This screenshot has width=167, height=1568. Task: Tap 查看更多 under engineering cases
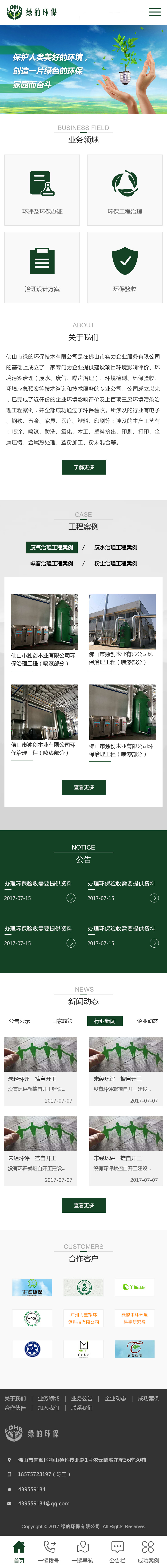pos(84,787)
